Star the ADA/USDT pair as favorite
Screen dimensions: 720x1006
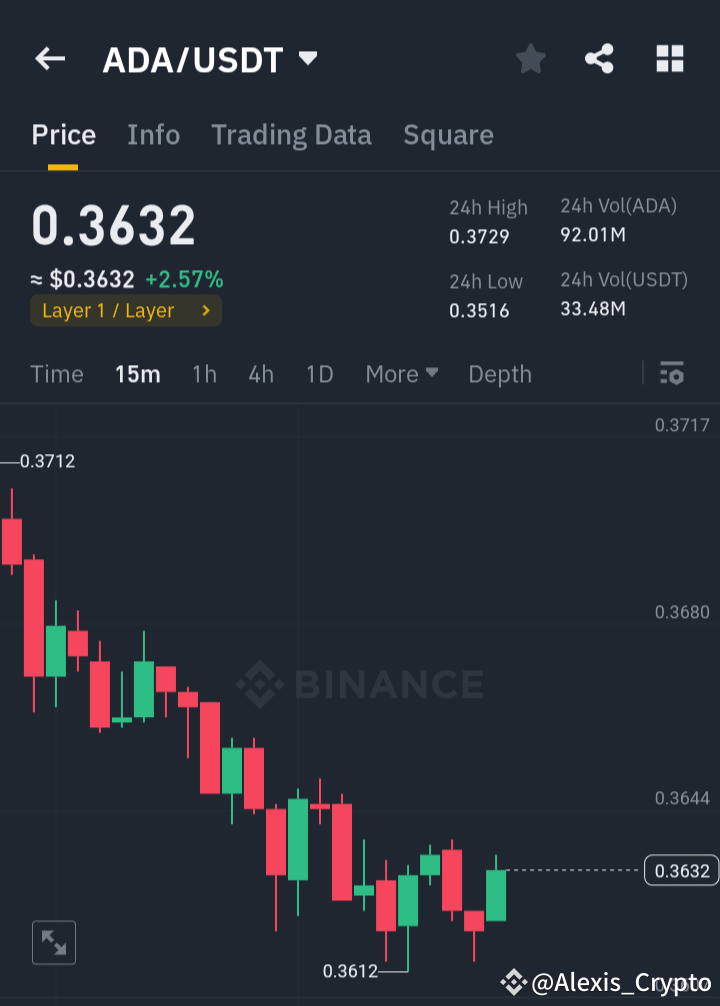(530, 58)
